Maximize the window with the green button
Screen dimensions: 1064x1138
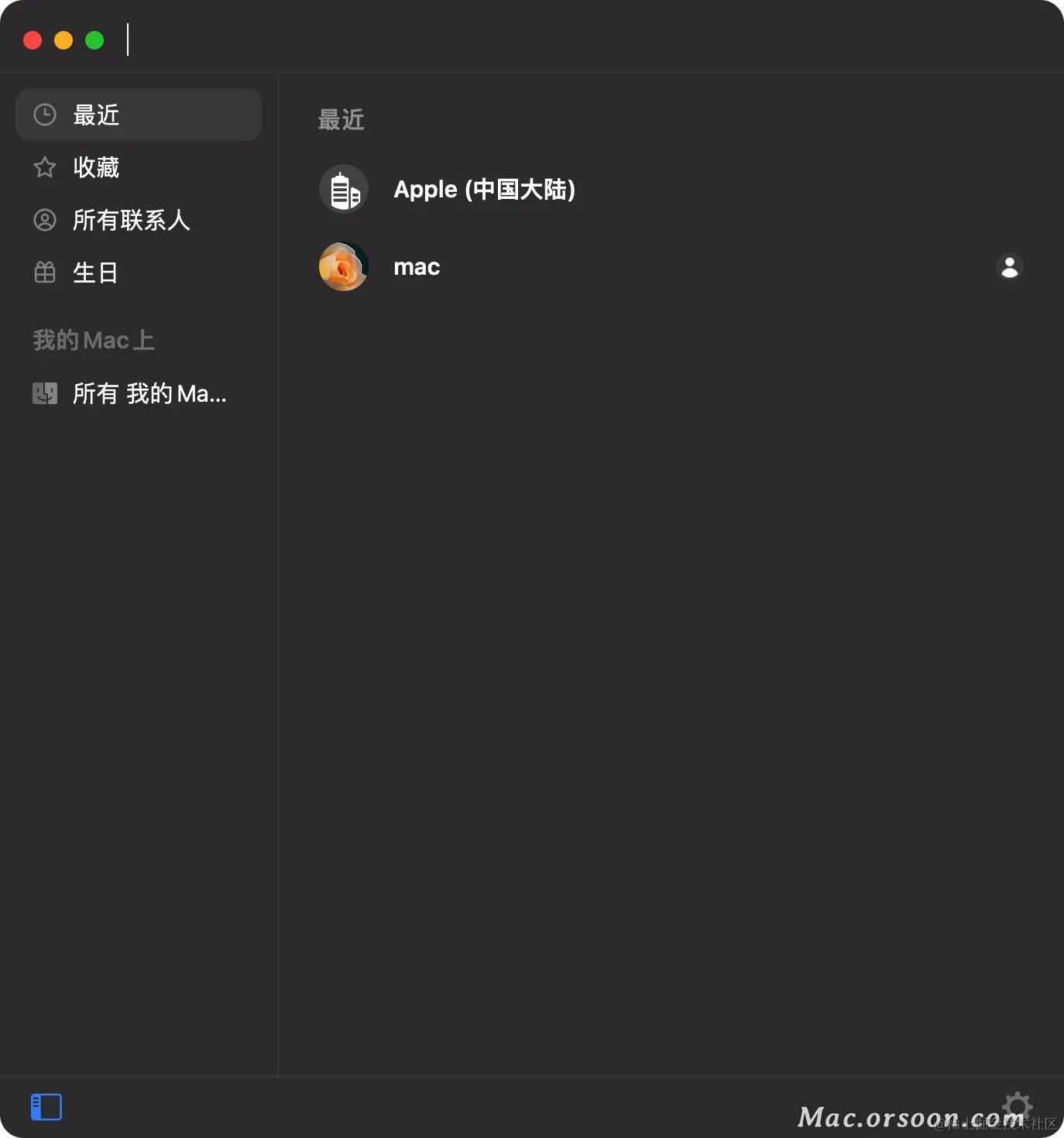94,40
